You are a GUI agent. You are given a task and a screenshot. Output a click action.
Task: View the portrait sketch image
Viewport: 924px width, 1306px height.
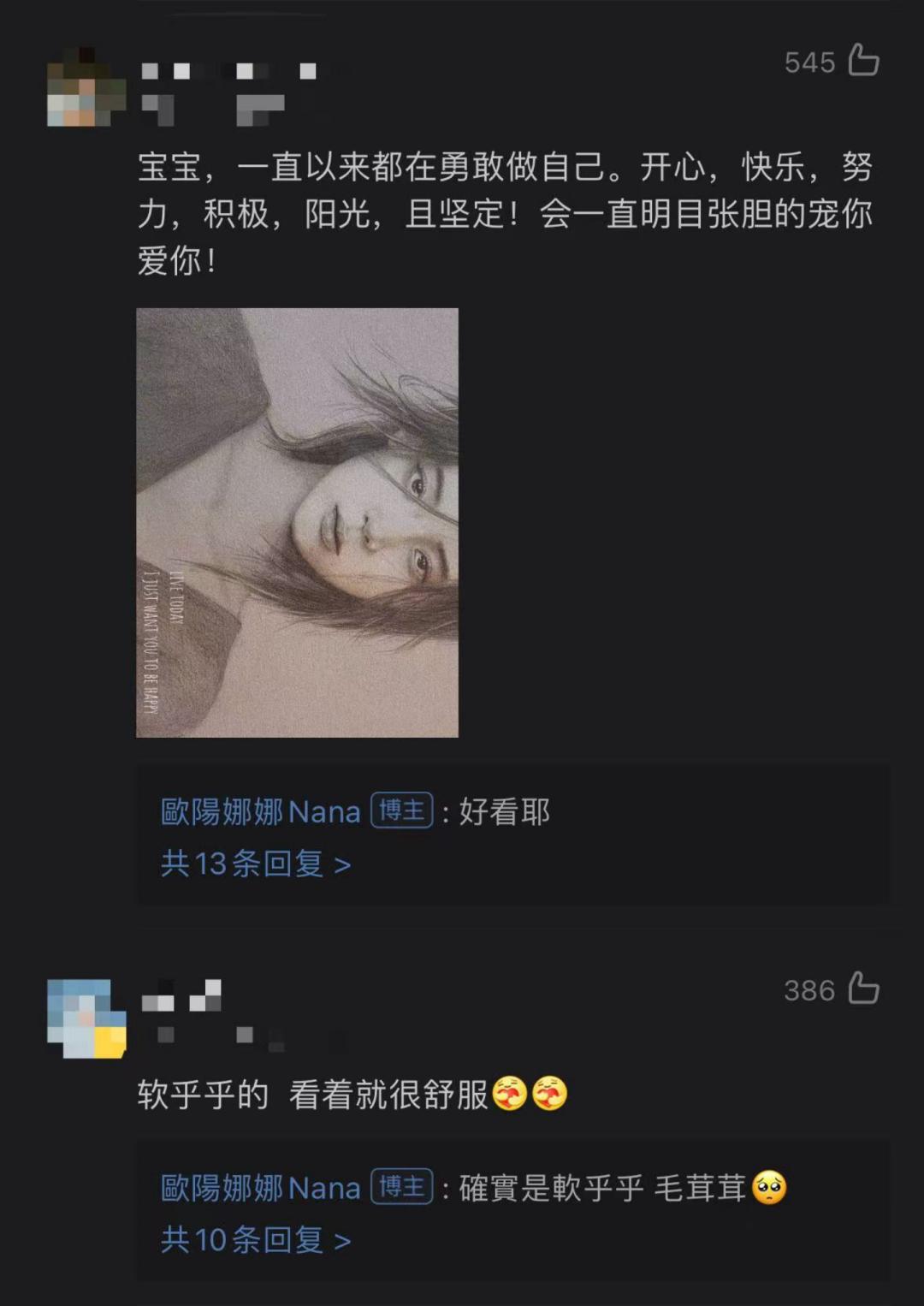(299, 525)
